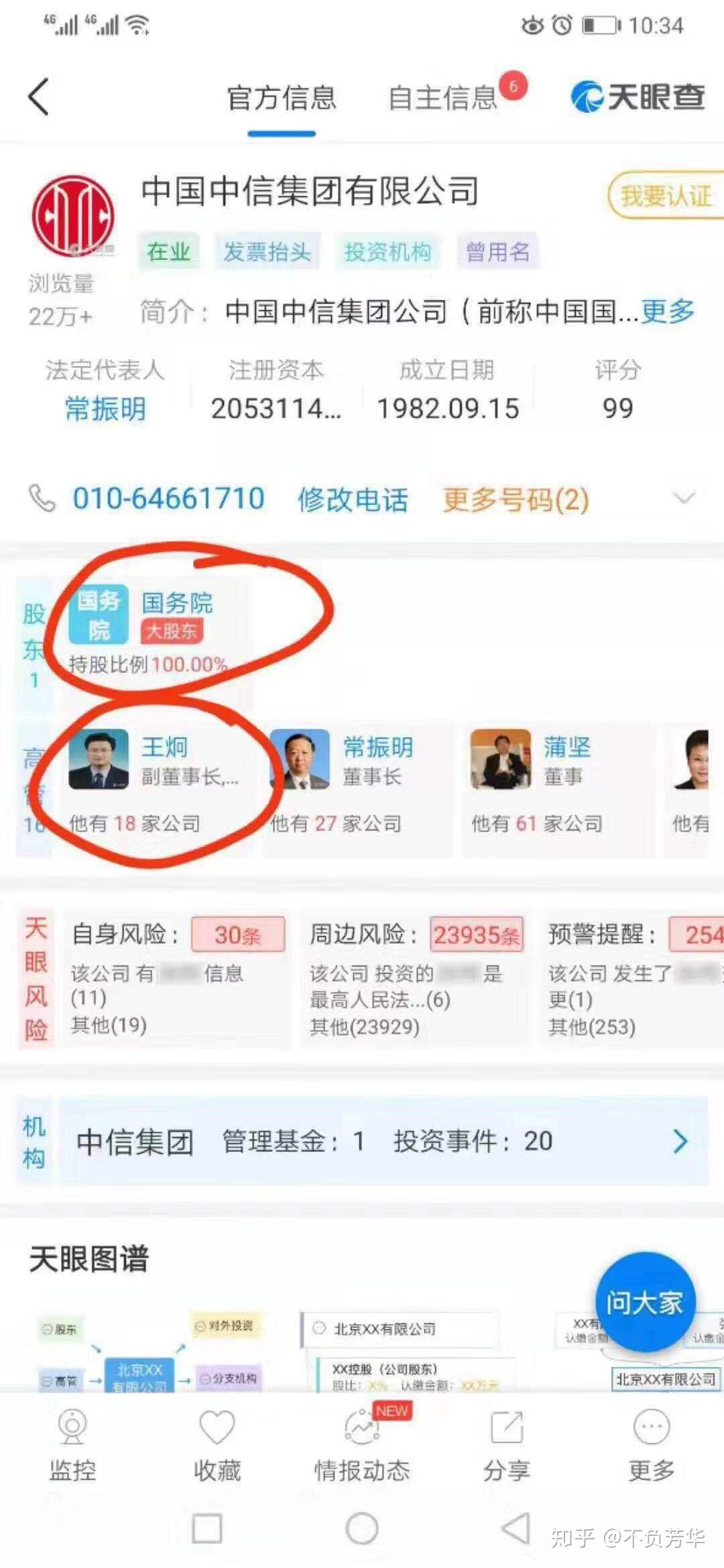Call phone number 010-64661710

(x=168, y=499)
